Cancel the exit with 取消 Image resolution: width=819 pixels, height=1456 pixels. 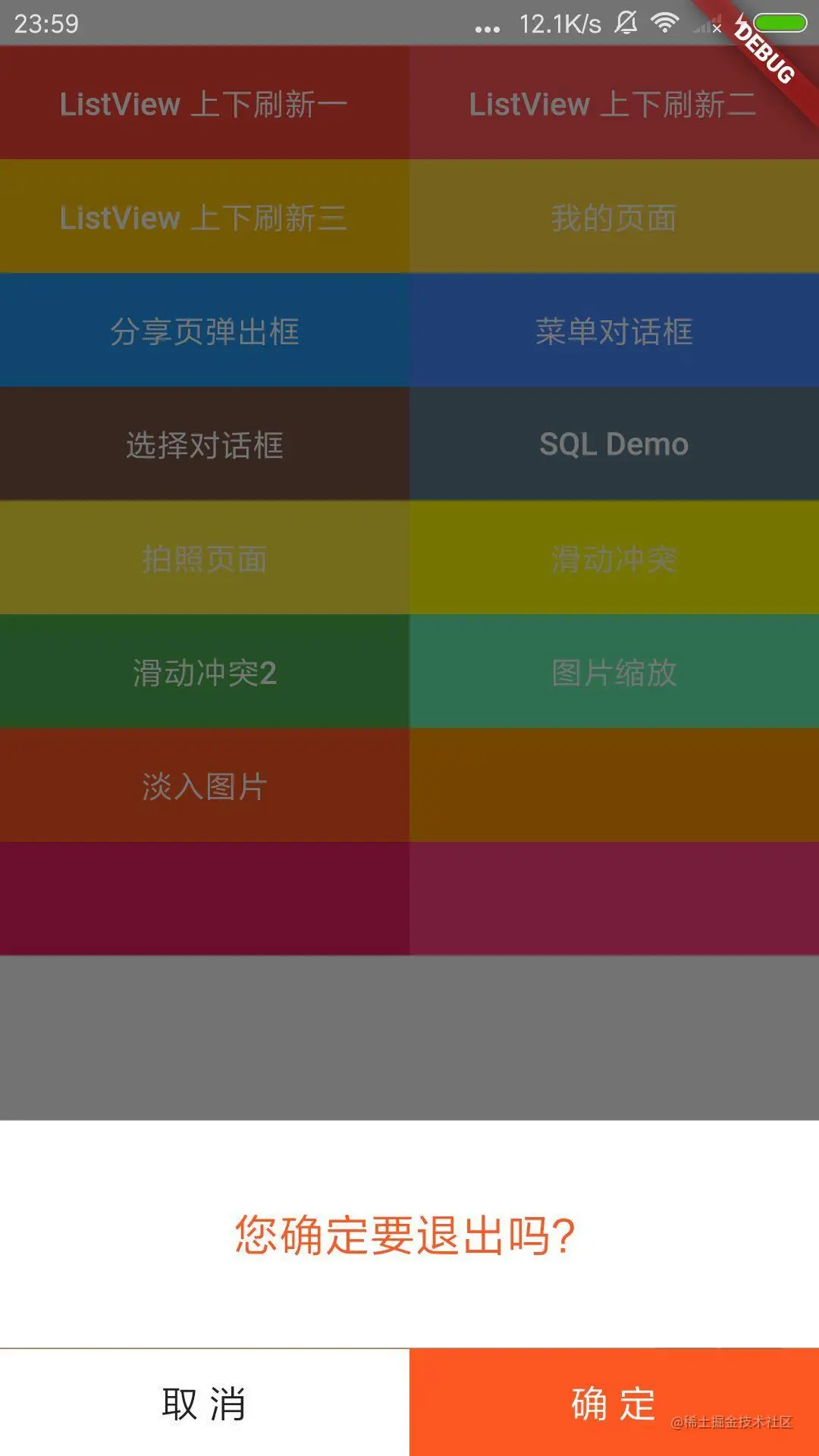tap(204, 1403)
